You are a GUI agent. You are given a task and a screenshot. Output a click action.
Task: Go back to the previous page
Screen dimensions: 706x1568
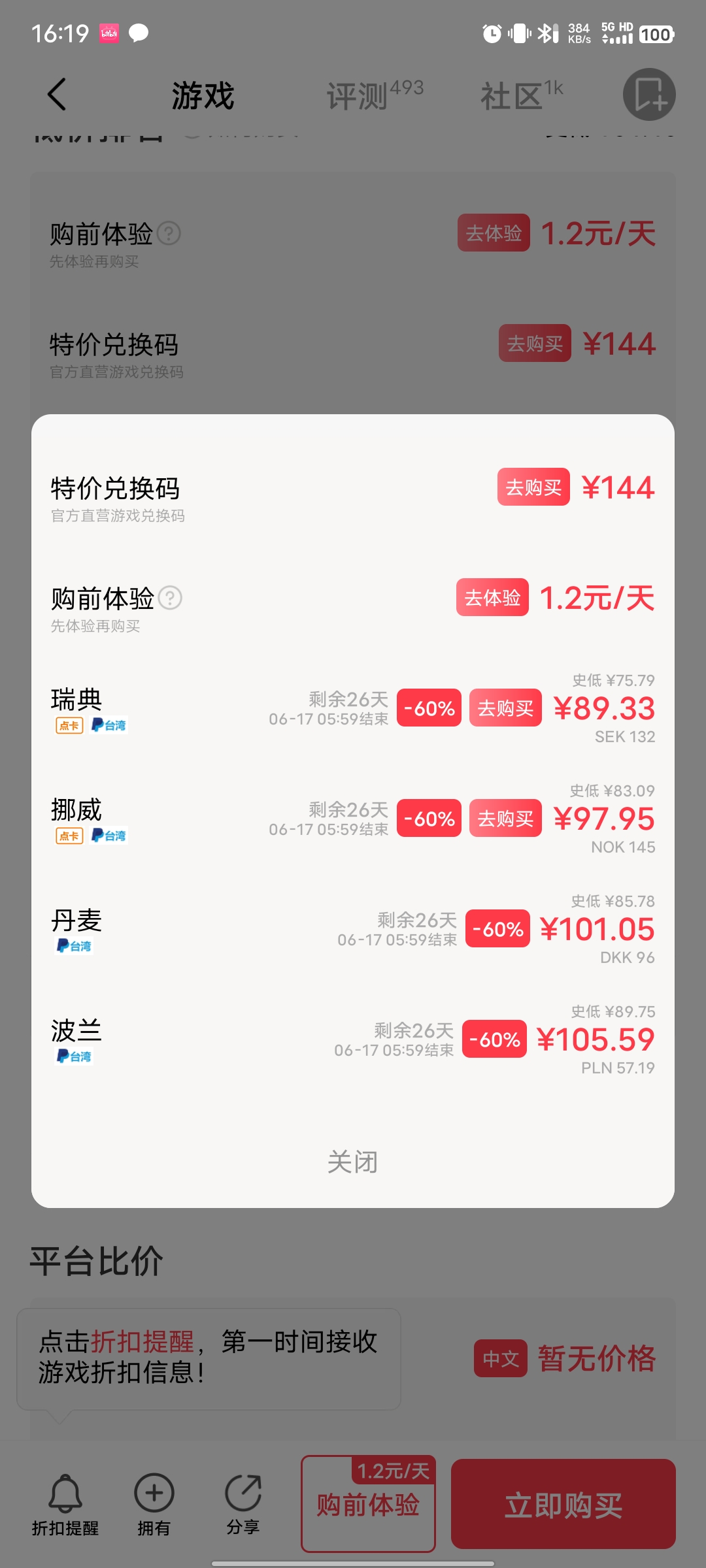coord(58,95)
